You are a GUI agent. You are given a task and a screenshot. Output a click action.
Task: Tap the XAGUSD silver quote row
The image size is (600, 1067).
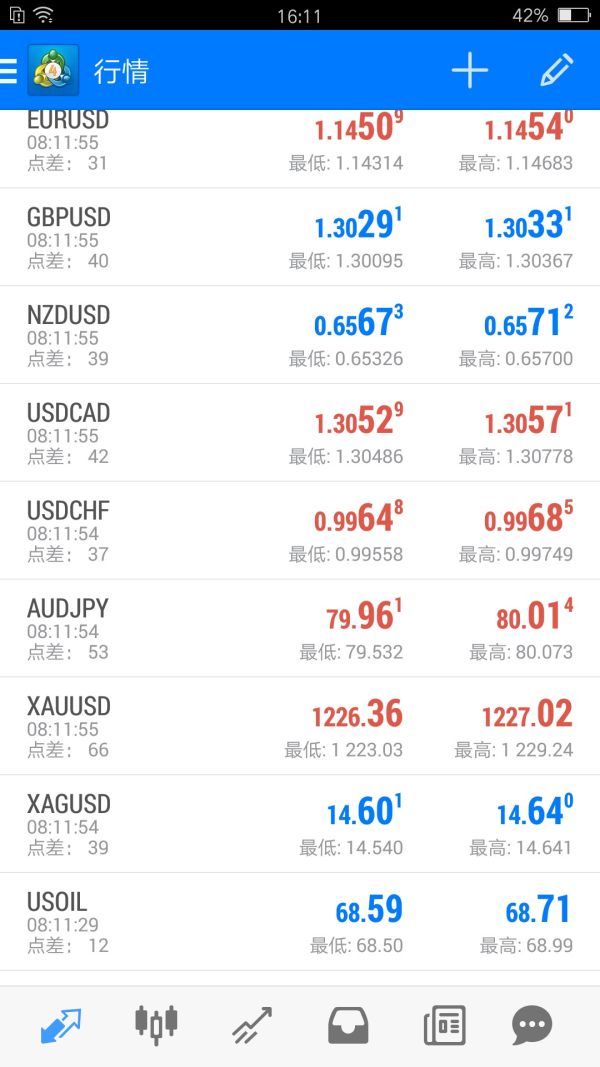[300, 825]
